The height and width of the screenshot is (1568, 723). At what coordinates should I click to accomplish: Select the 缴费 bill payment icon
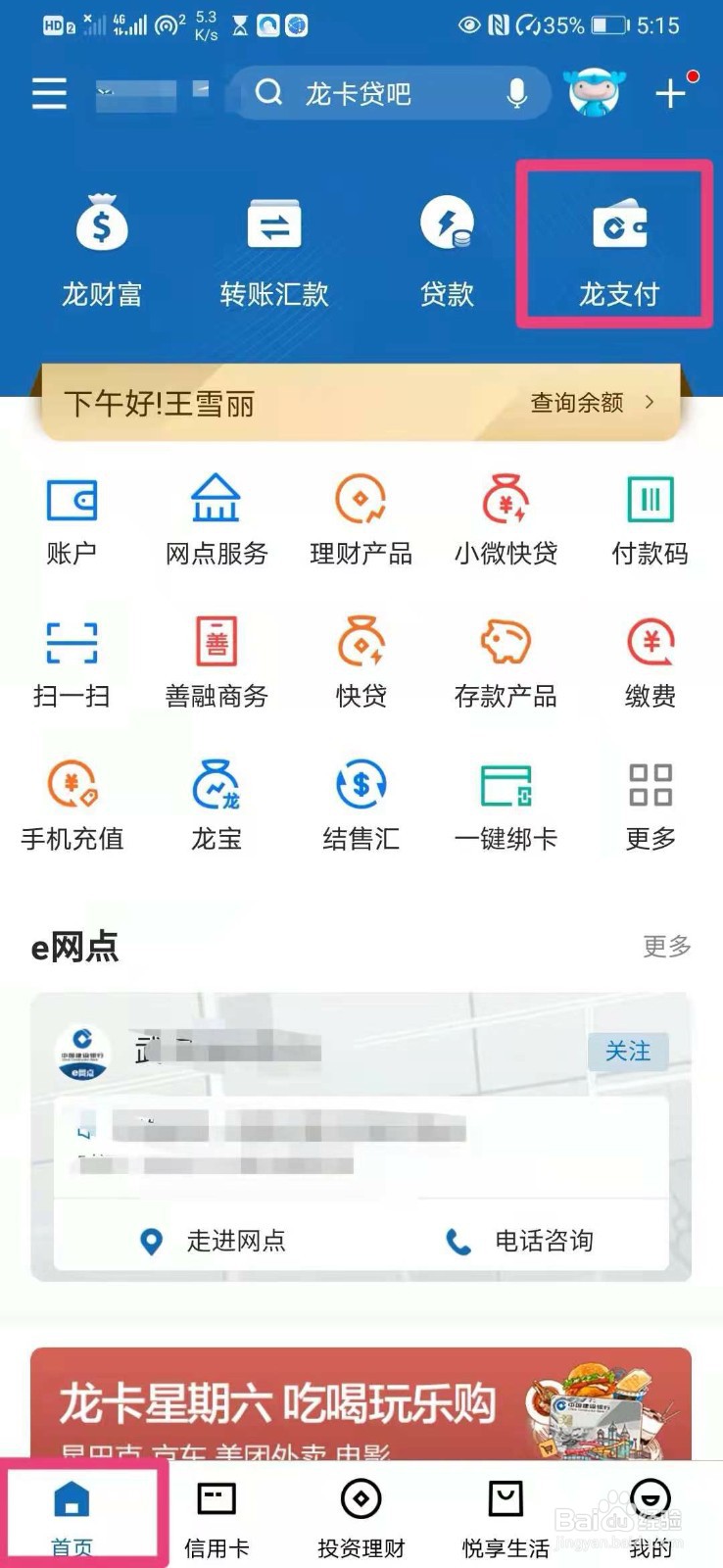650,661
